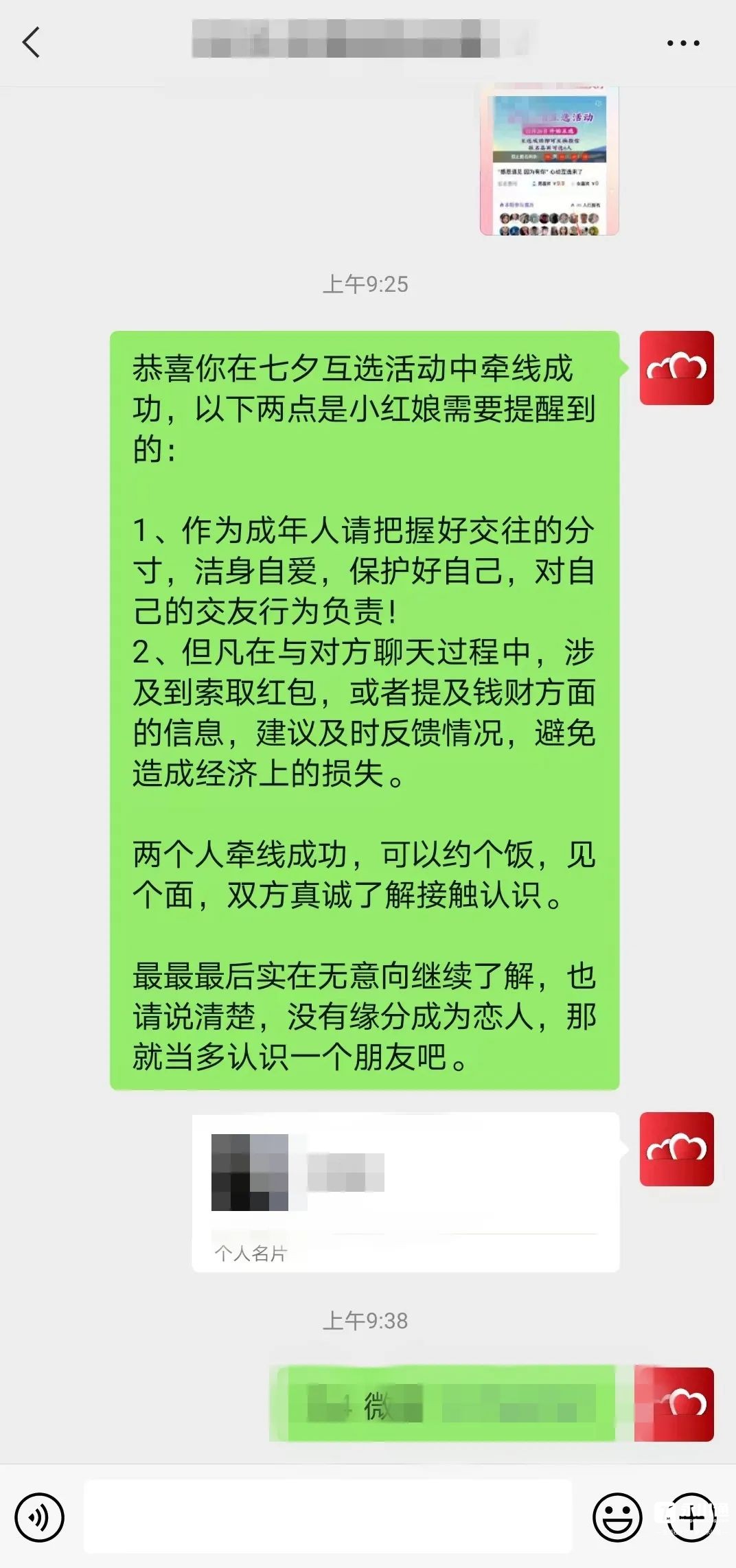Open the shared 个人名片 contact card
The image size is (736, 1568).
[405, 1191]
